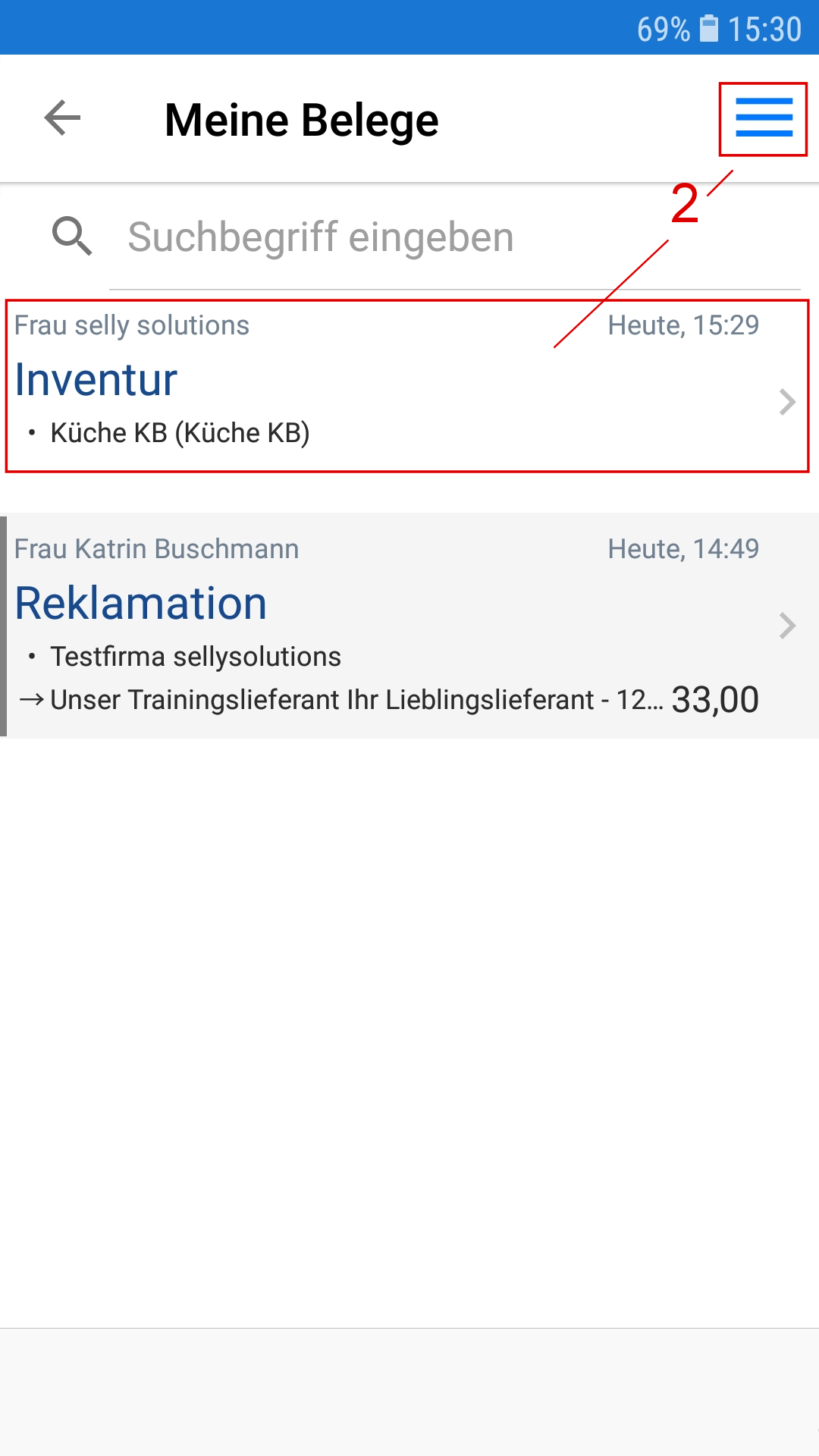The height and width of the screenshot is (1456, 819).
Task: Open the hamburger menu
Action: [x=763, y=118]
